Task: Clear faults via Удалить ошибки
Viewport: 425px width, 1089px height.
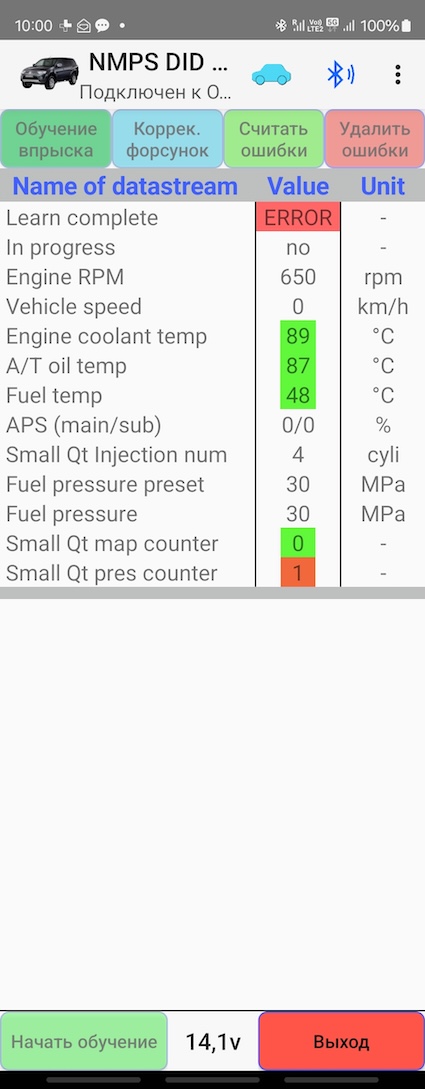Action: coord(375,139)
